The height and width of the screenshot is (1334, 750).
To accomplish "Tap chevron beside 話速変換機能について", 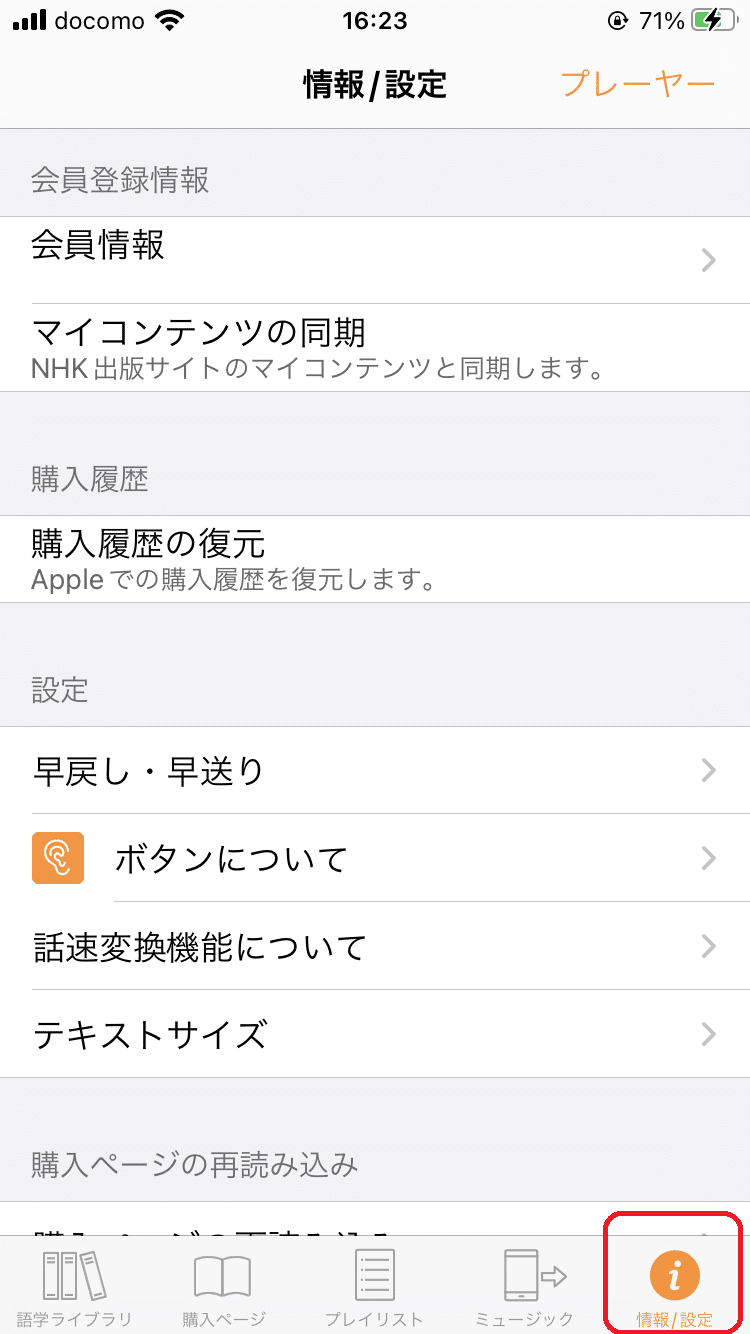I will pyautogui.click(x=709, y=947).
